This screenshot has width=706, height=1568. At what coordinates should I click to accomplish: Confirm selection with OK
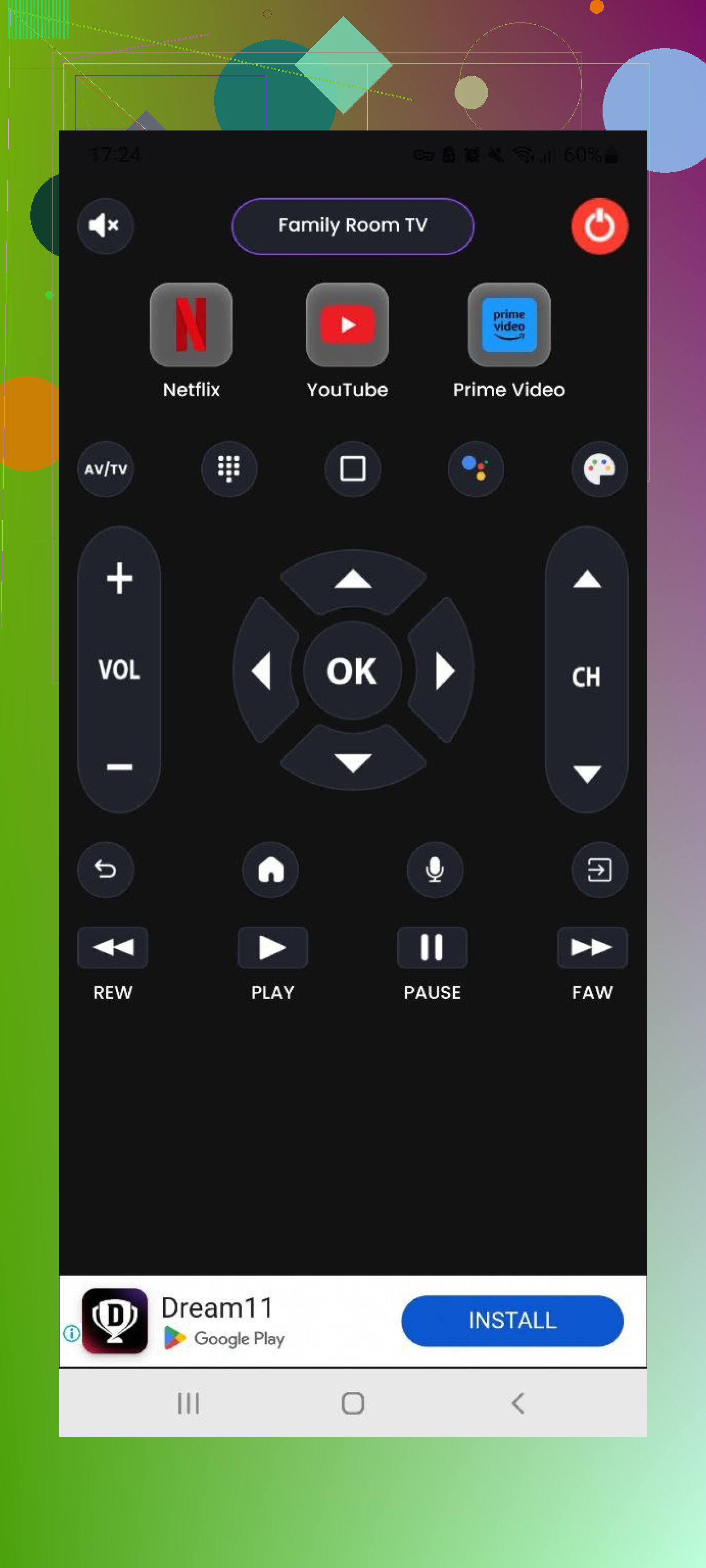point(352,670)
